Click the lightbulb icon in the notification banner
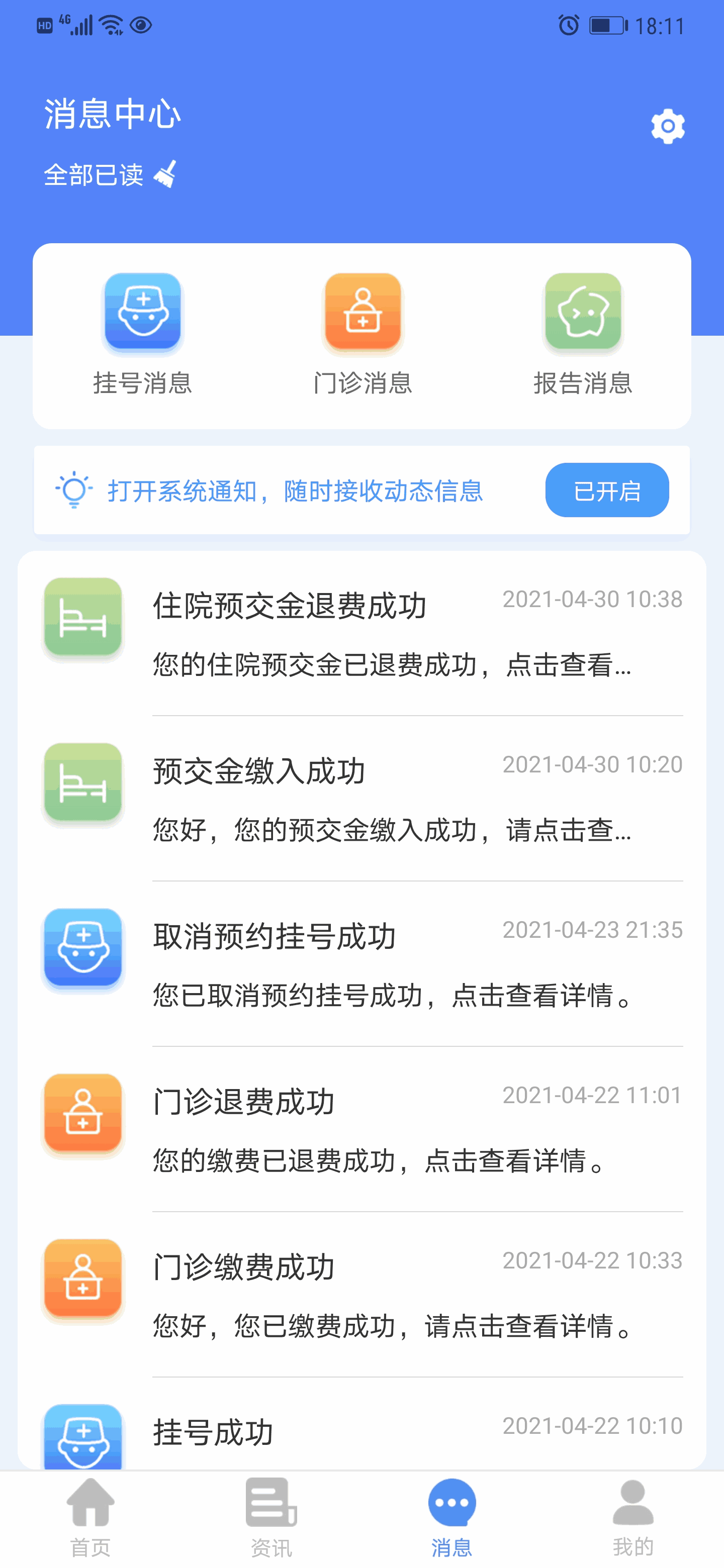The height and width of the screenshot is (1568, 724). click(74, 490)
